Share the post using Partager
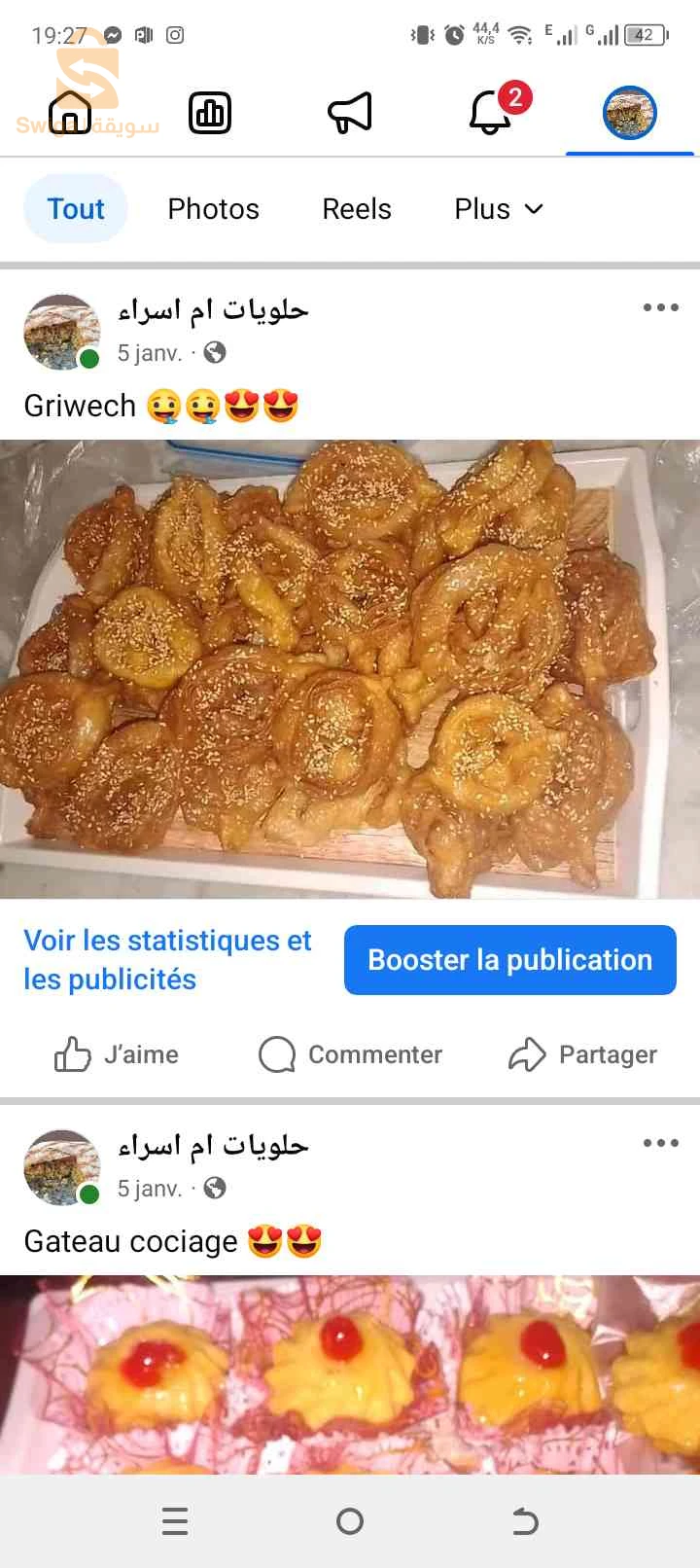This screenshot has height=1568, width=700. pyautogui.click(x=584, y=1054)
